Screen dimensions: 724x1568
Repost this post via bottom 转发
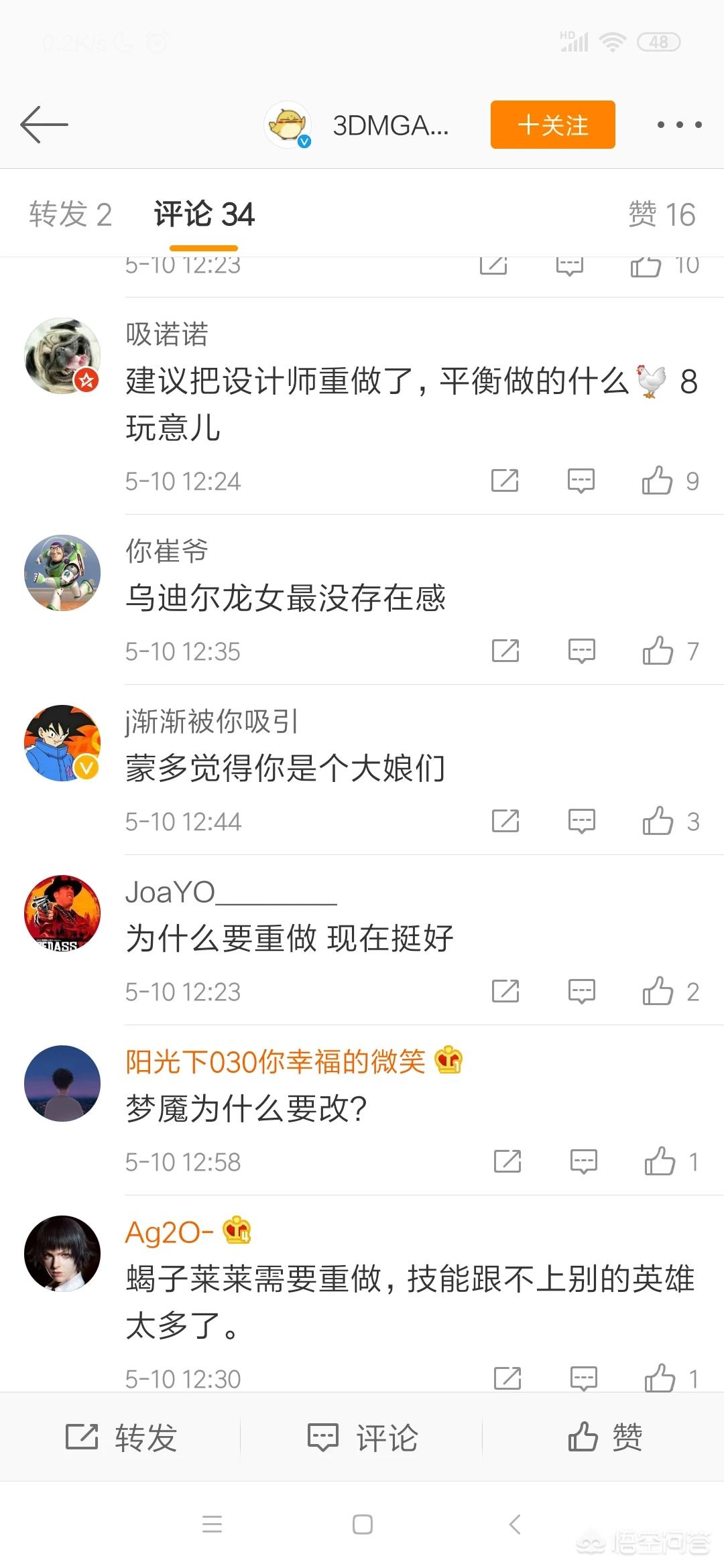(121, 1438)
